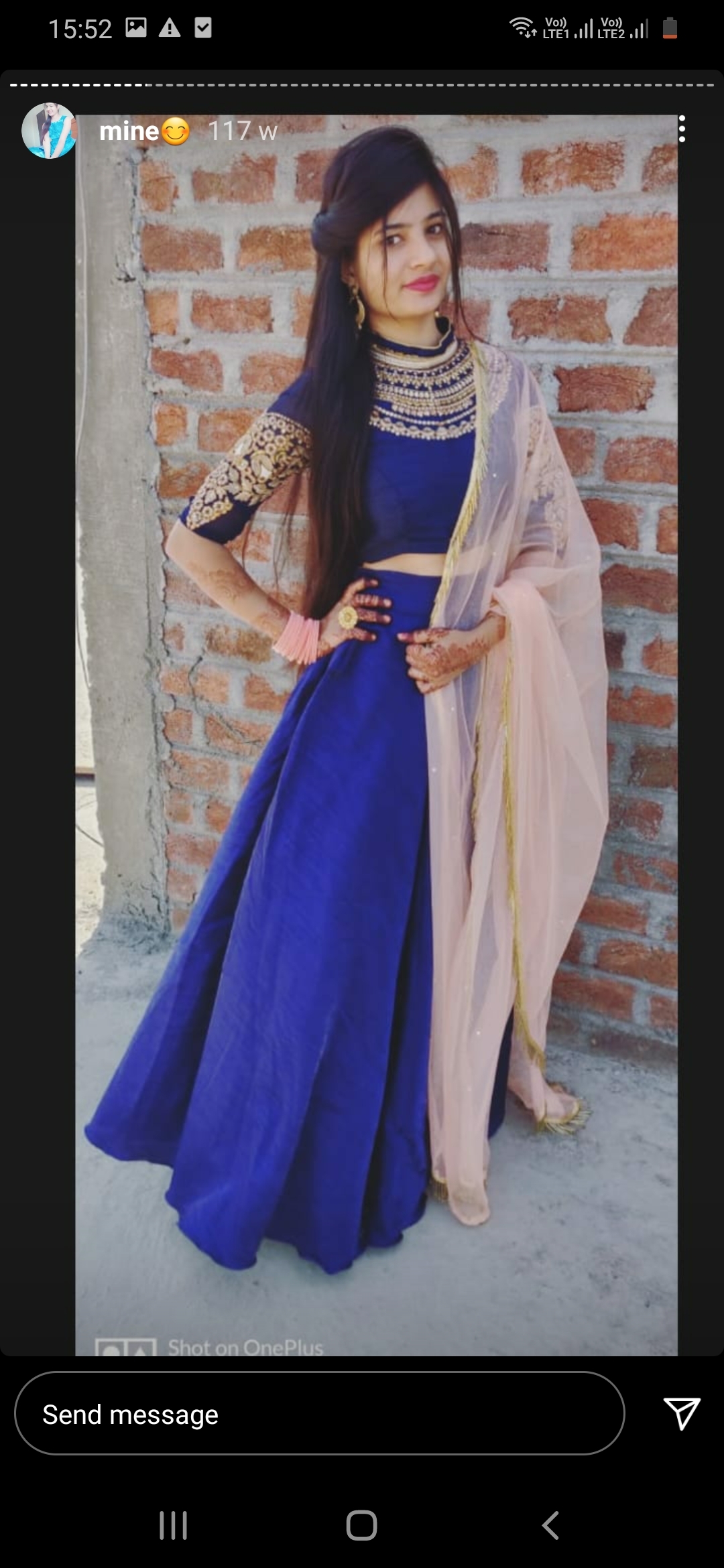The height and width of the screenshot is (1568, 724).
Task: Open the 'mine' highlight title
Action: click(129, 131)
